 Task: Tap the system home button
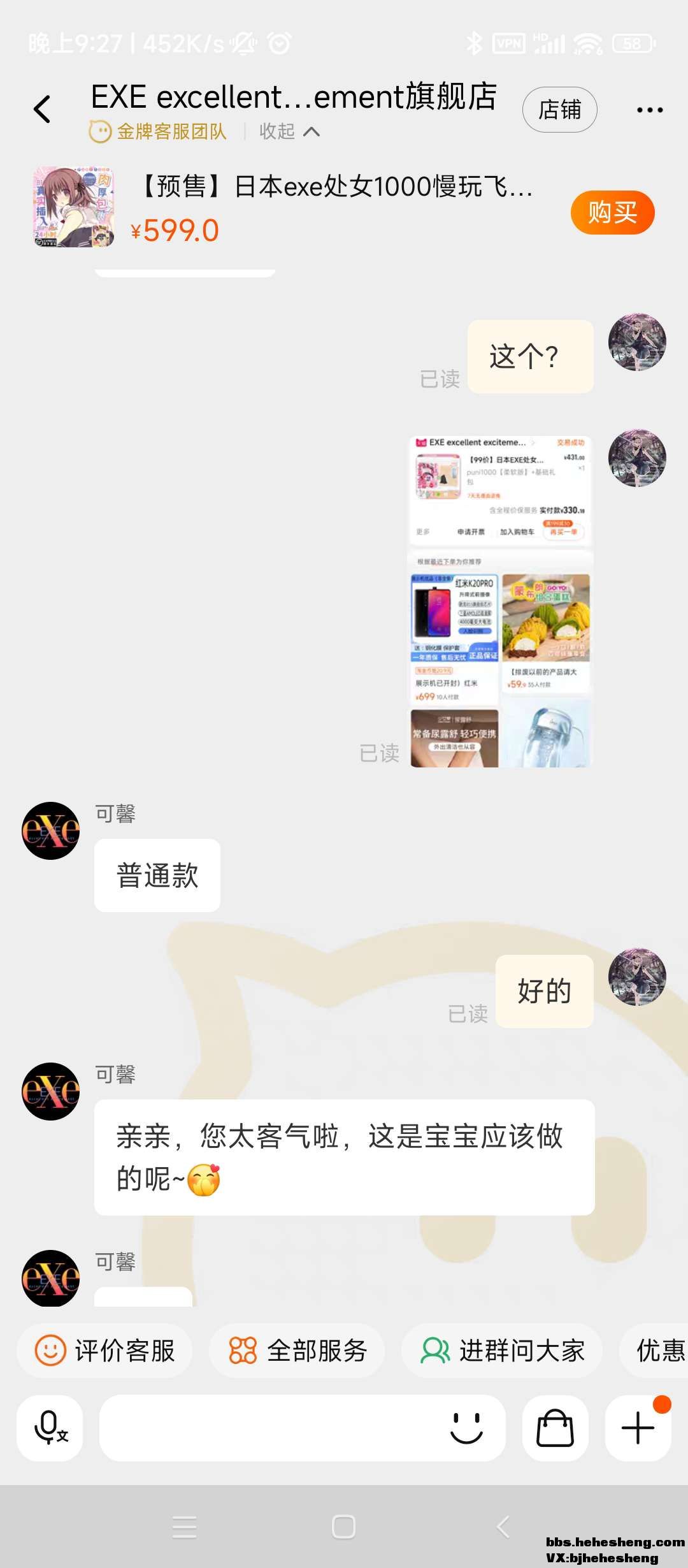tap(343, 1527)
